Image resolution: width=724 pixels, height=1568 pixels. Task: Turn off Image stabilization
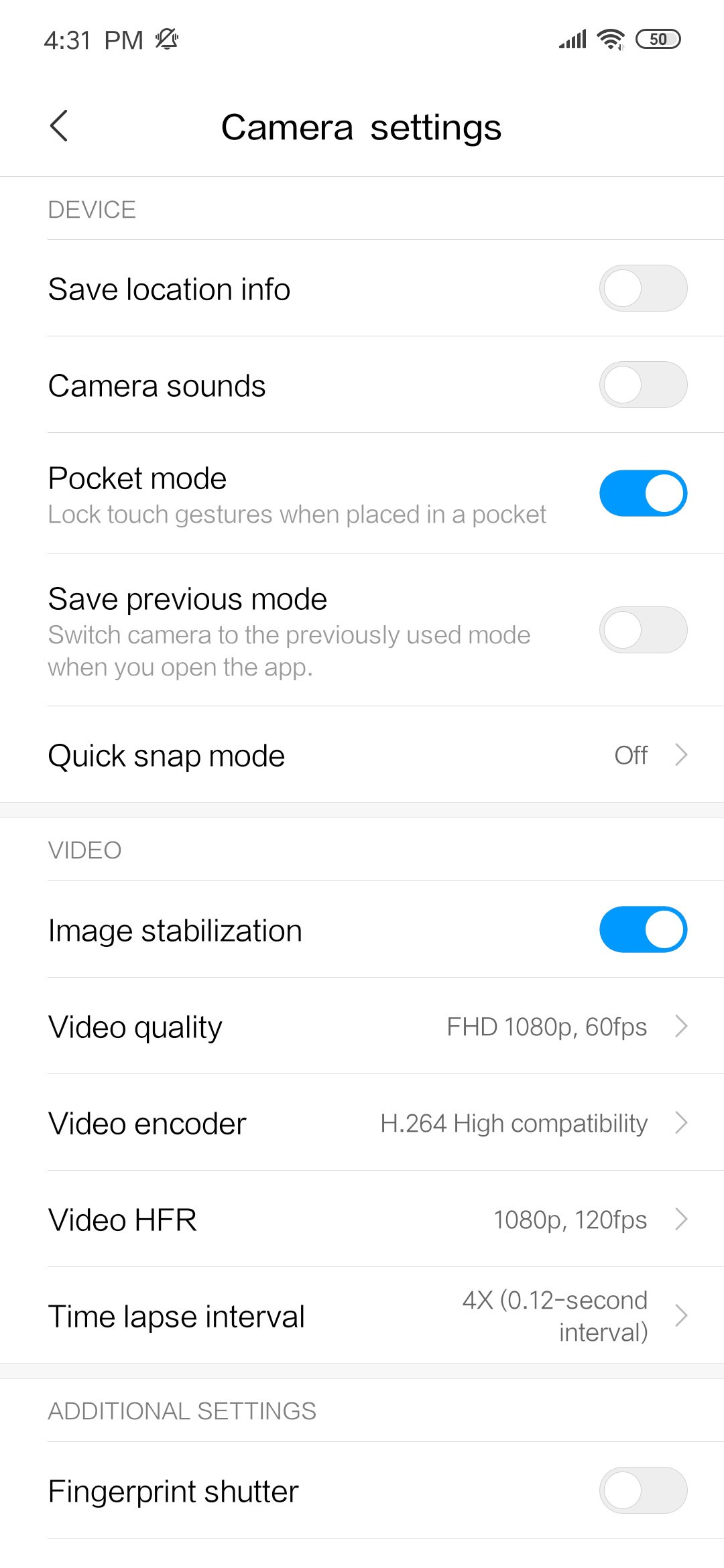642,930
